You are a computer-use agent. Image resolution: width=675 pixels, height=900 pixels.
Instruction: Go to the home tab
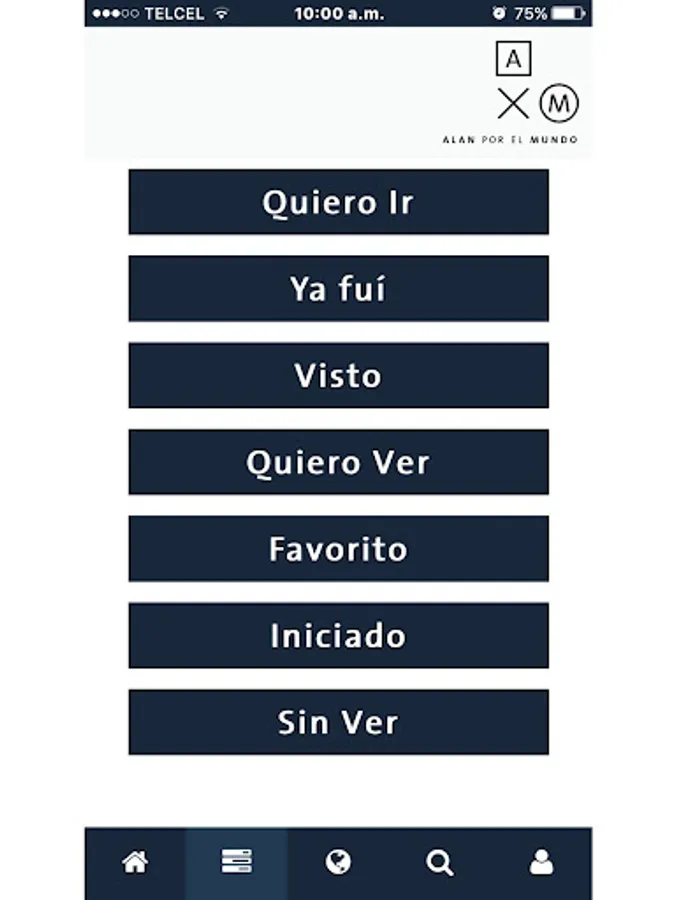(x=135, y=862)
